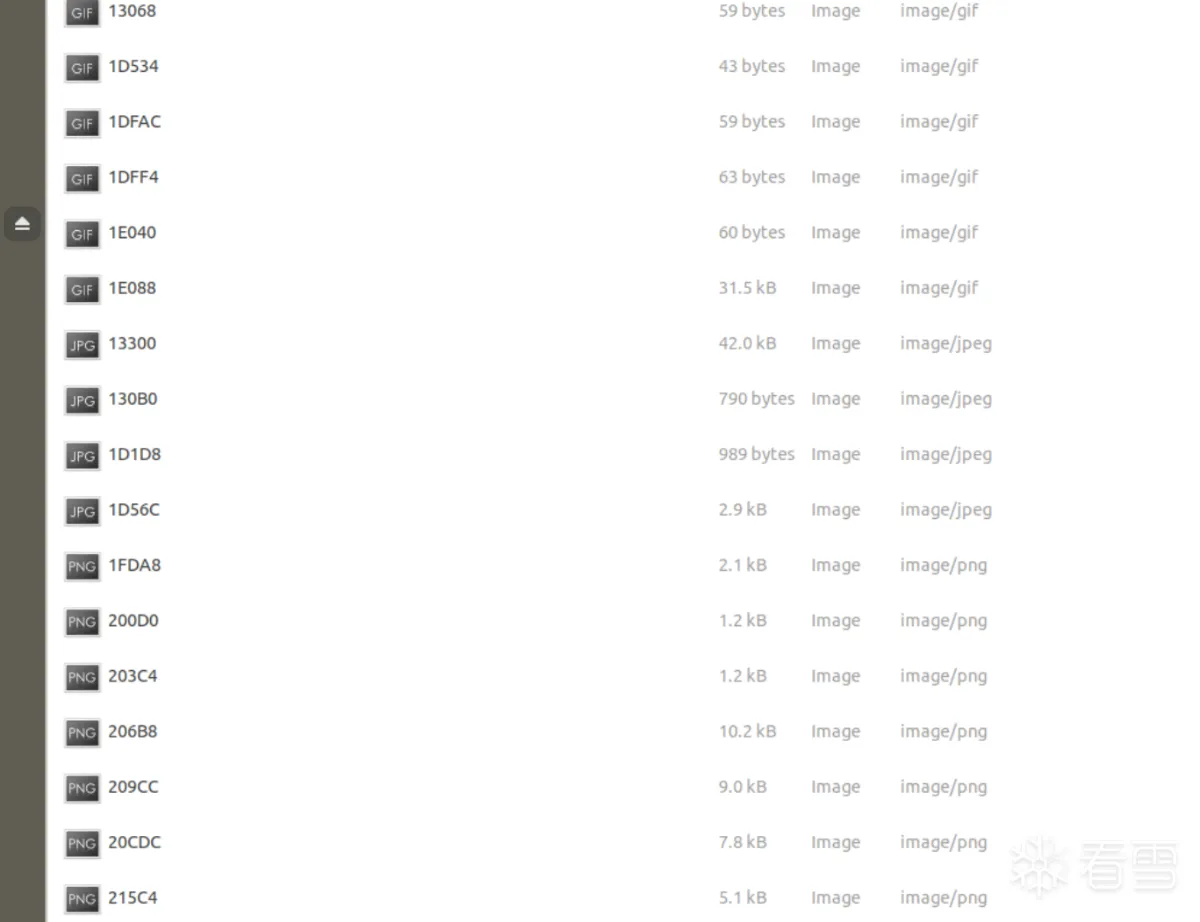The width and height of the screenshot is (1200, 922).
Task: Open the 10.2 kB PNG 206B8
Action: [132, 732]
